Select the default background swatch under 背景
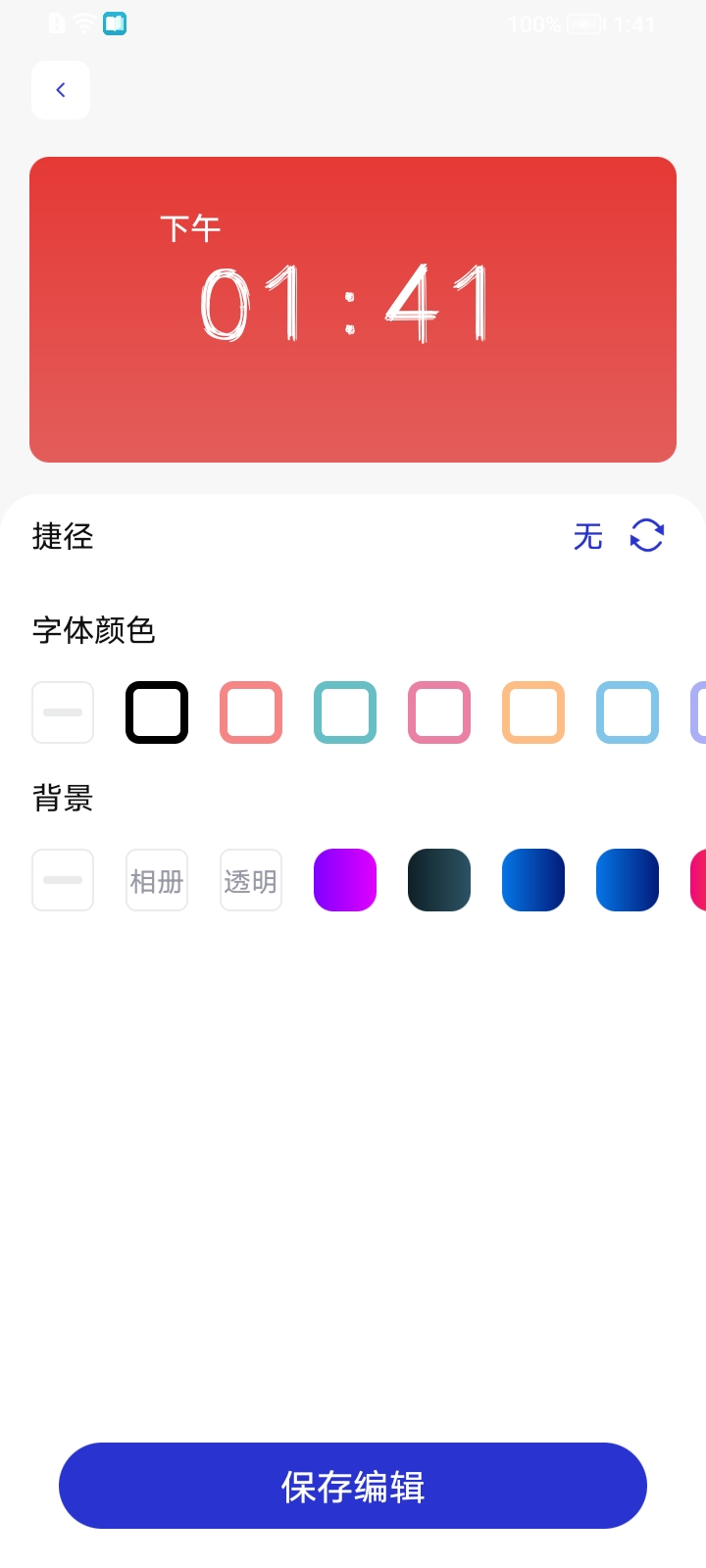 (63, 880)
